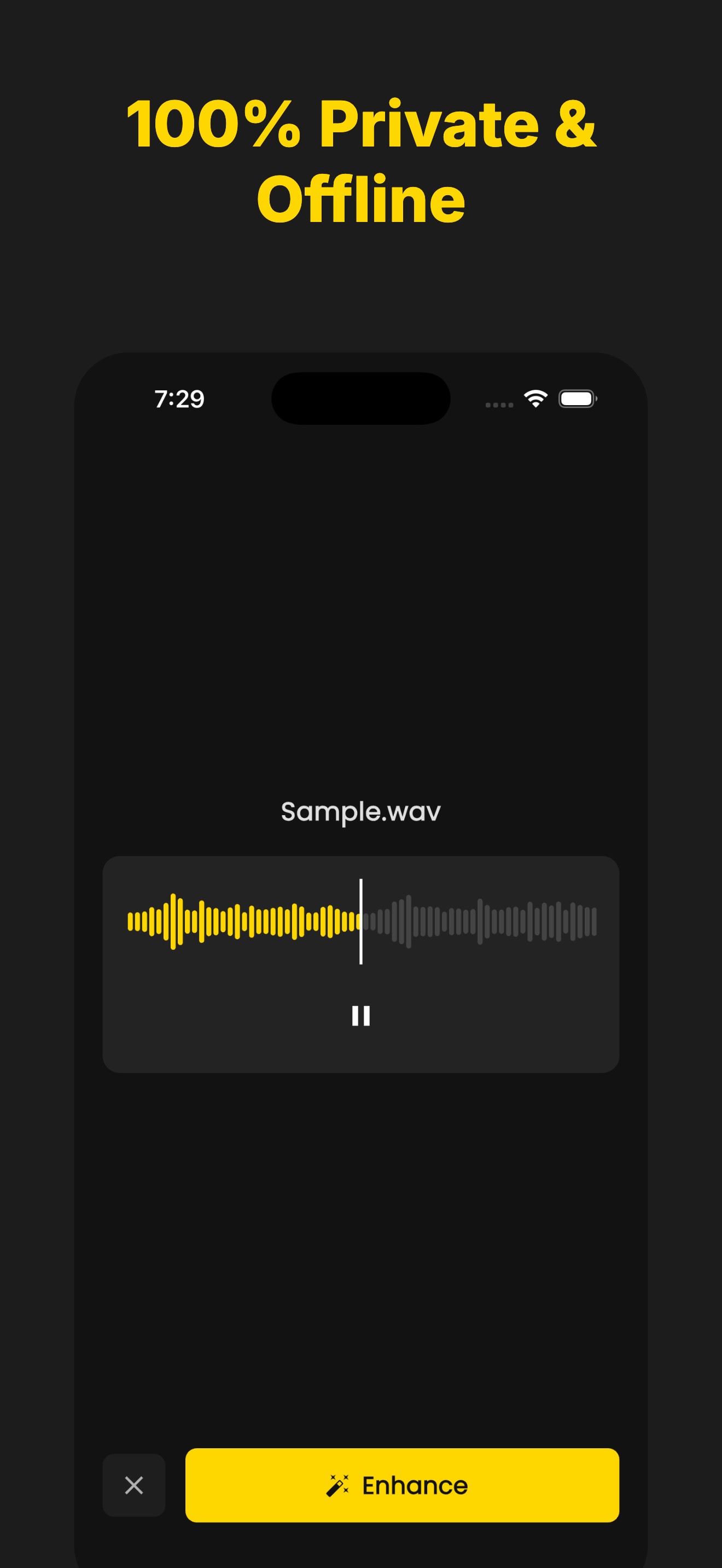Select the pause icon below the waveform

pos(360,1015)
